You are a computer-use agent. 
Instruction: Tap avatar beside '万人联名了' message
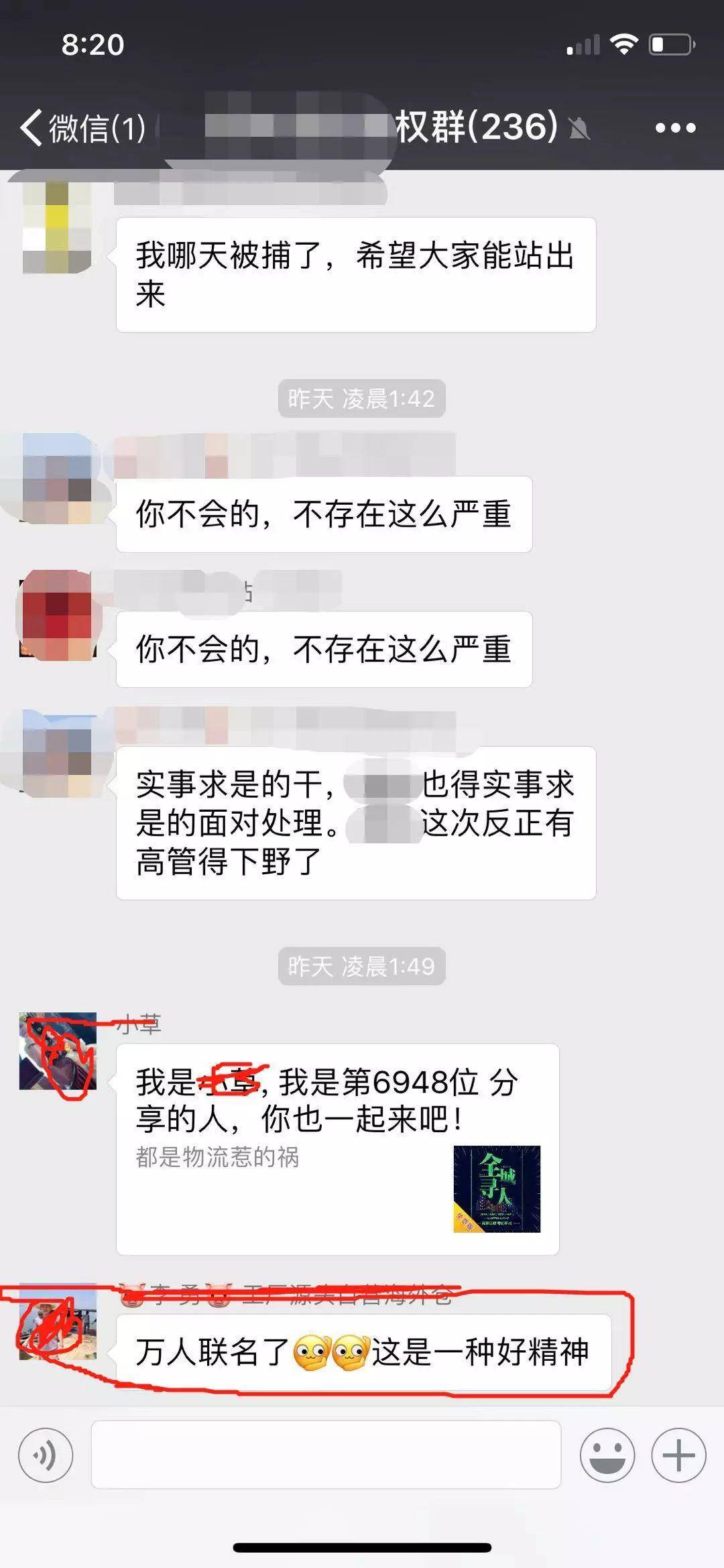[57, 1321]
